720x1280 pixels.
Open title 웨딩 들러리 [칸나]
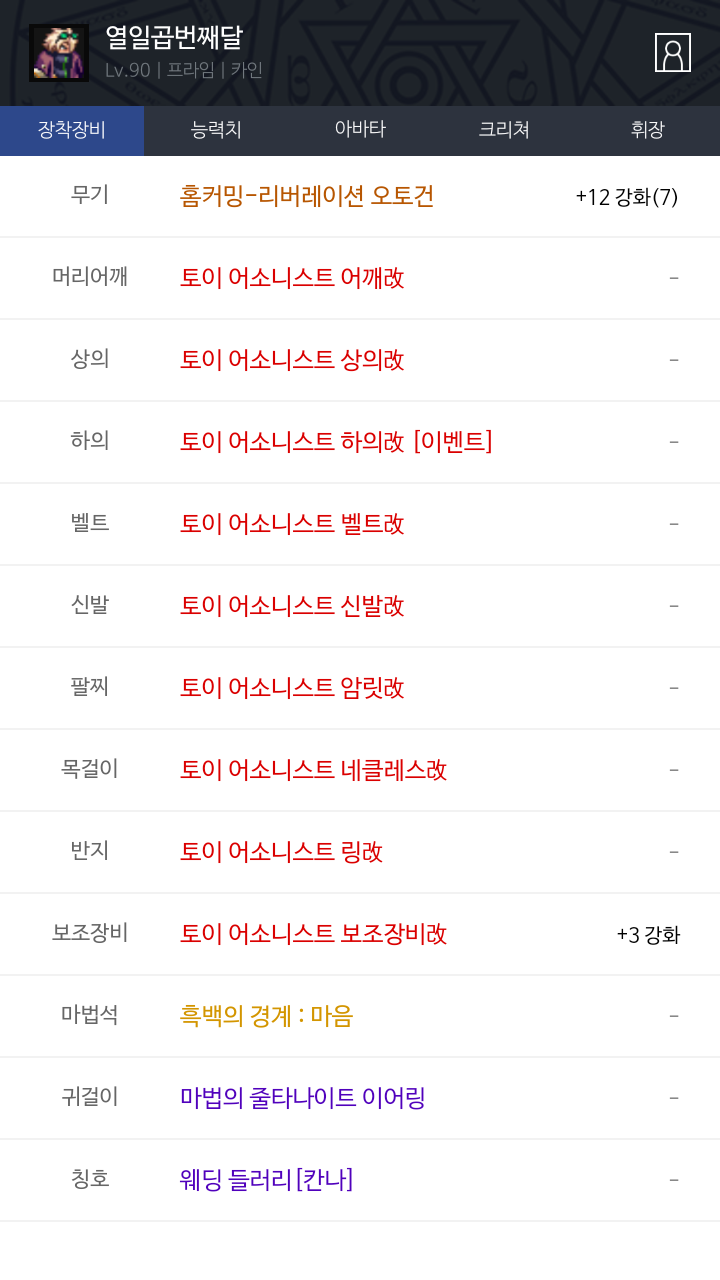coord(266,1180)
